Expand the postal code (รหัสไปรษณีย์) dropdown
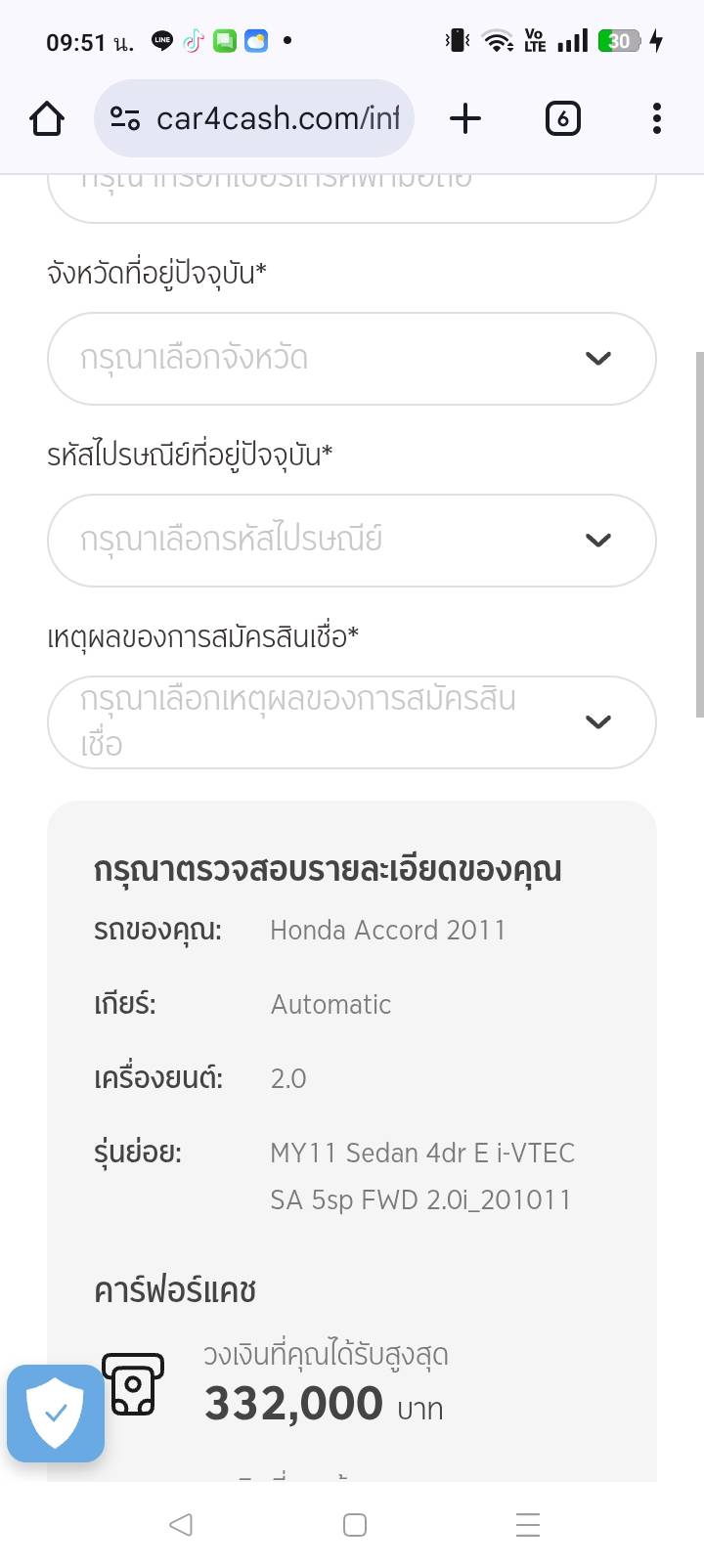 click(351, 541)
